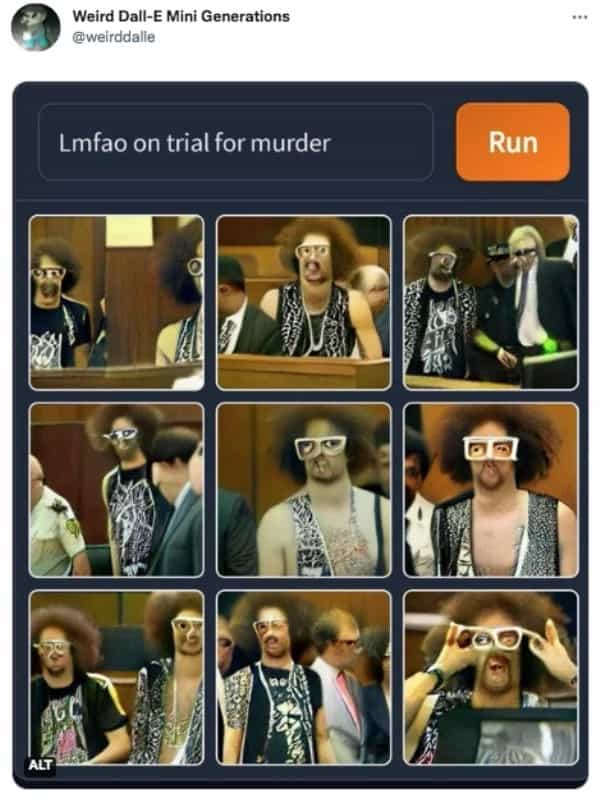Show the image's ALT description
Screen dimensions: 600x798
(41, 767)
